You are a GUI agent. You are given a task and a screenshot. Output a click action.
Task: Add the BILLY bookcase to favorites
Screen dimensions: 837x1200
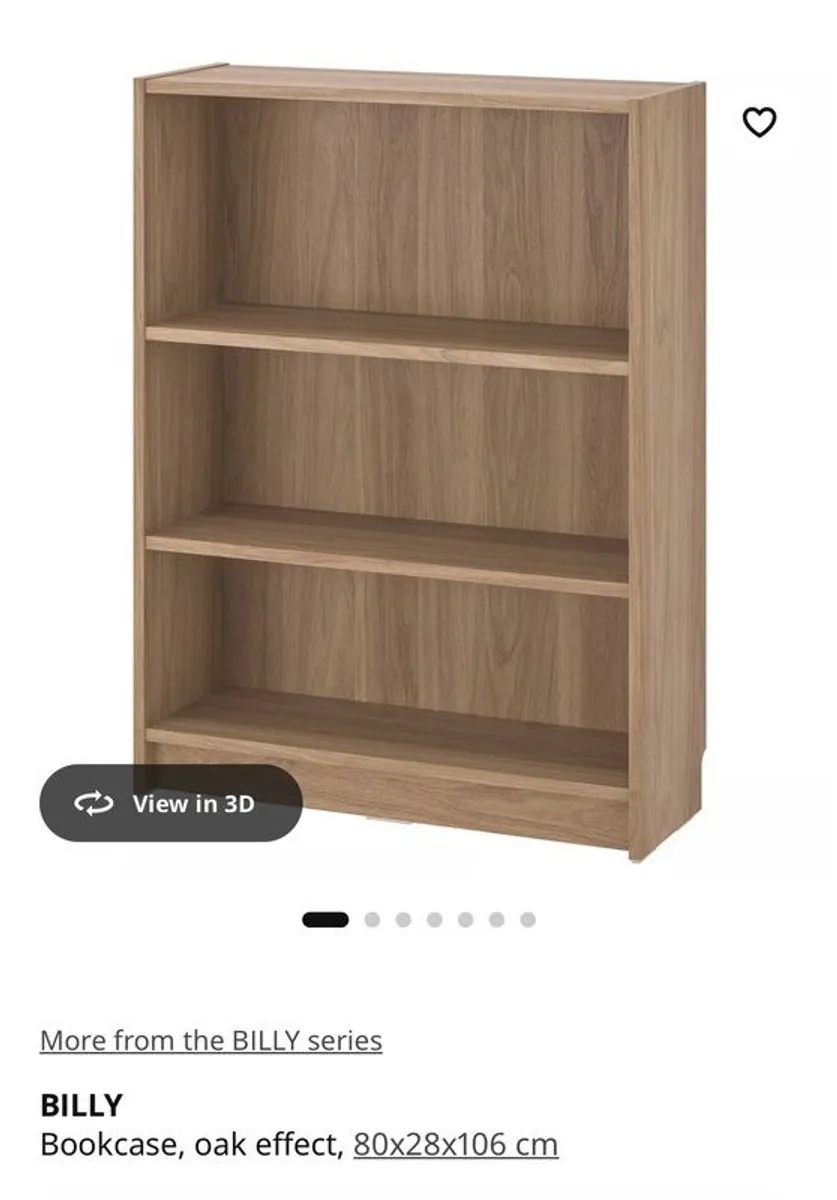pyautogui.click(x=761, y=122)
